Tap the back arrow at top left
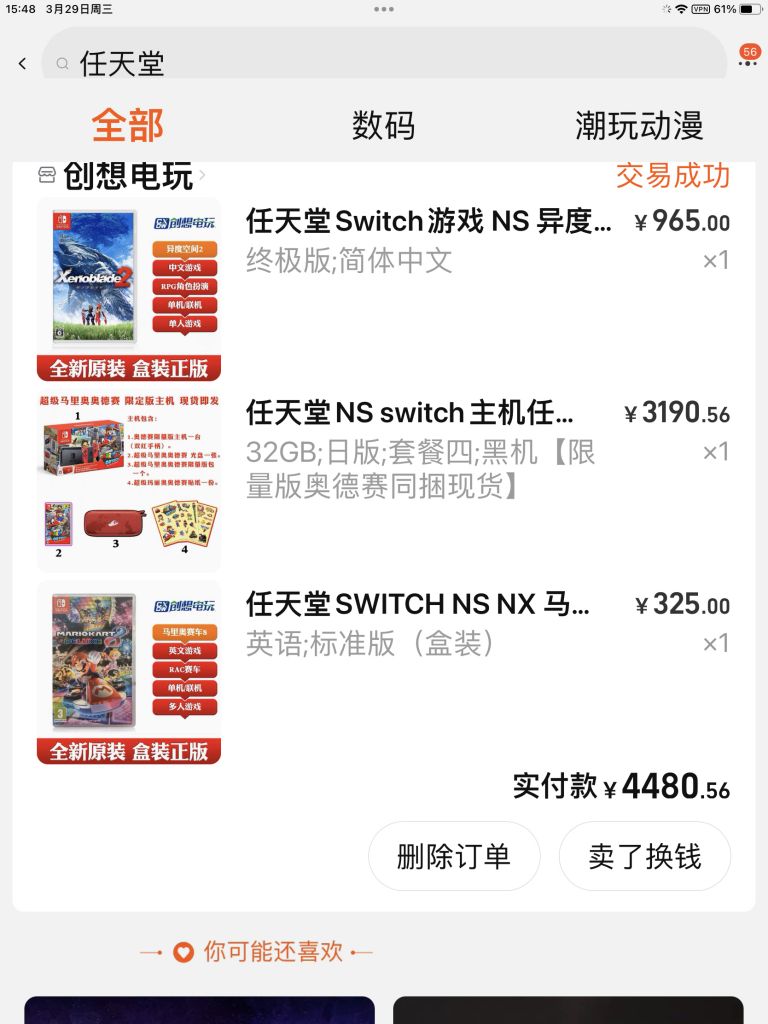The height and width of the screenshot is (1024, 768). point(22,61)
